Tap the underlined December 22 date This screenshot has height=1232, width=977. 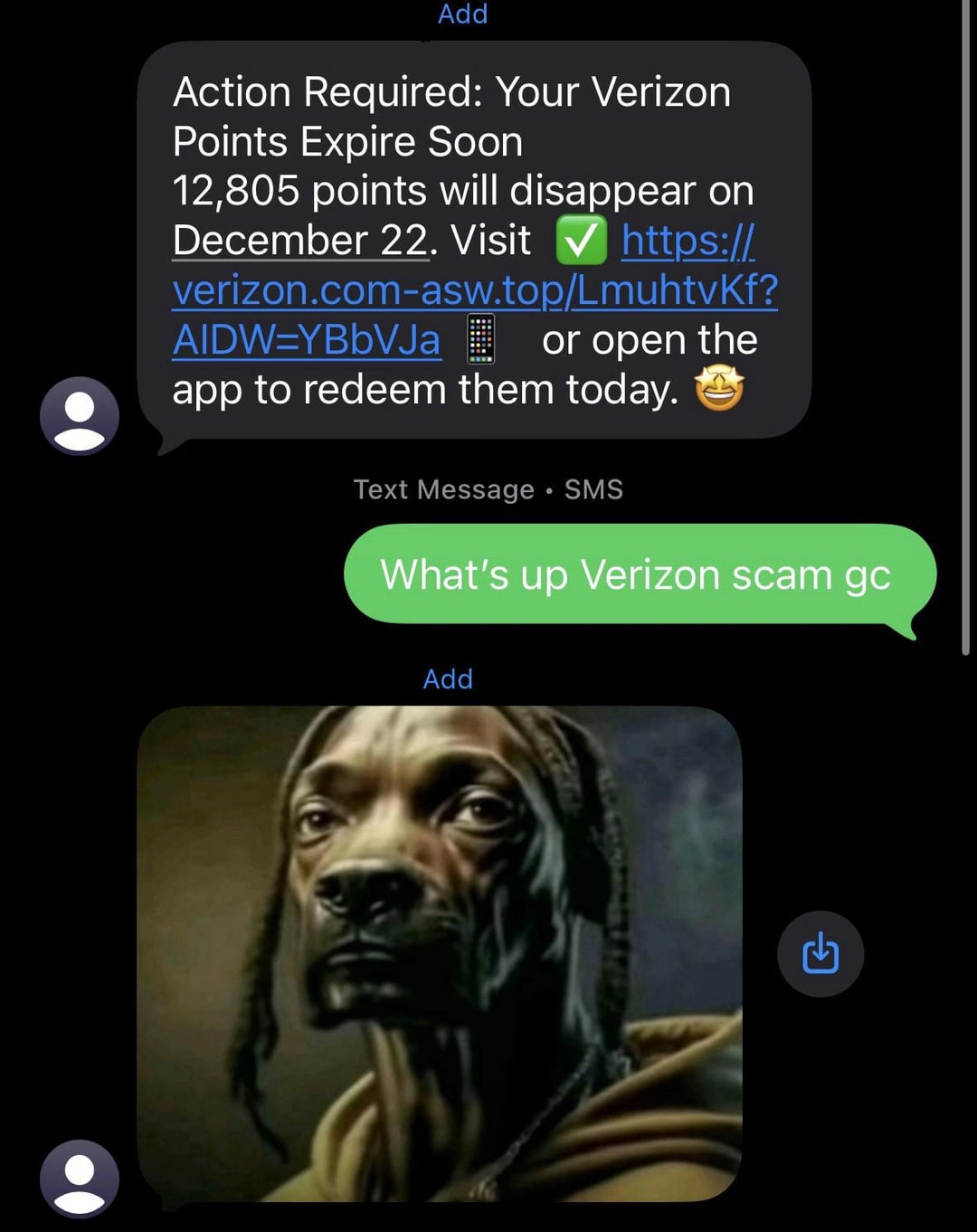299,241
